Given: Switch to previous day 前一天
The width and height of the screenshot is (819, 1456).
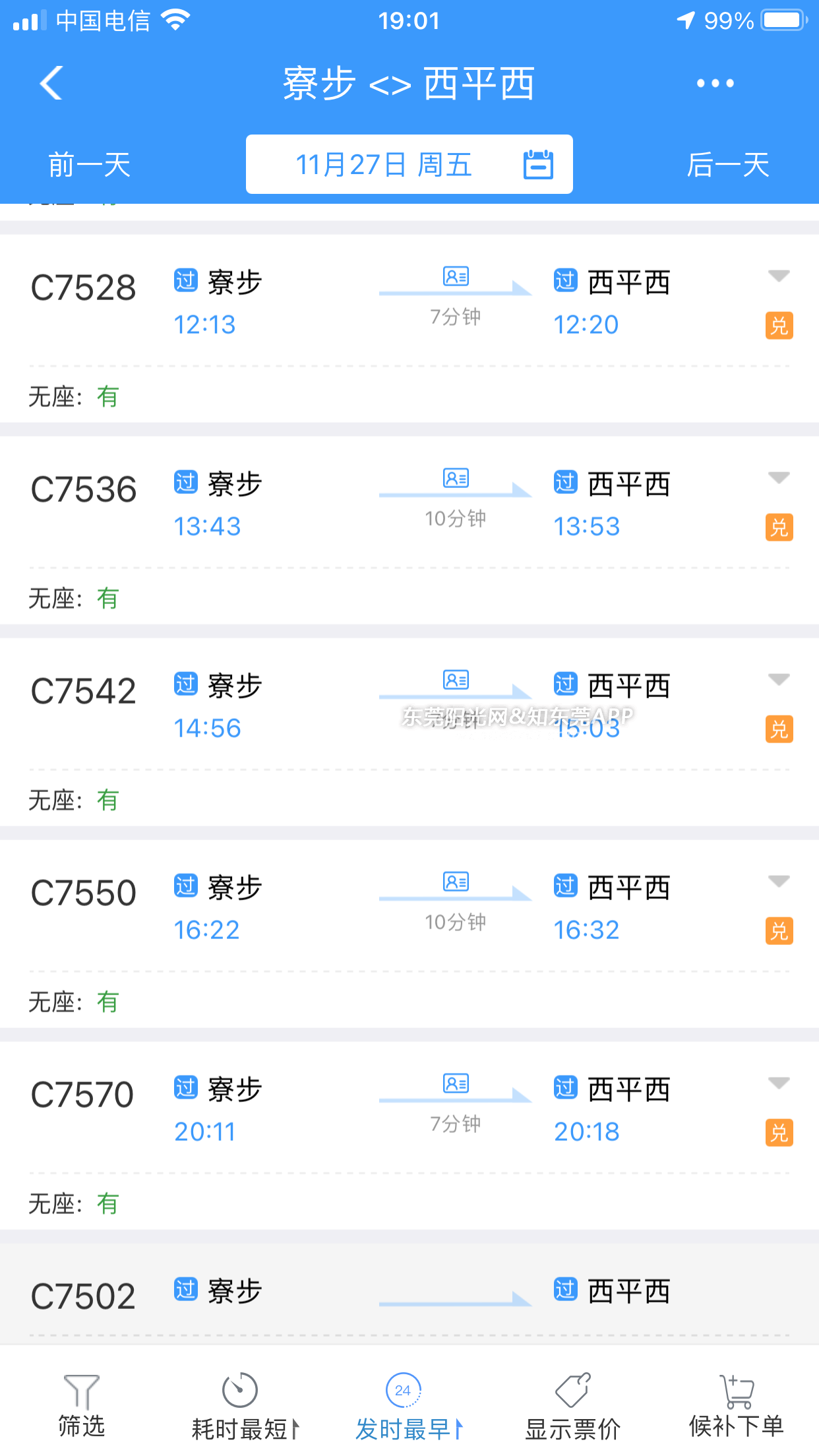Looking at the screenshot, I should coord(89,164).
